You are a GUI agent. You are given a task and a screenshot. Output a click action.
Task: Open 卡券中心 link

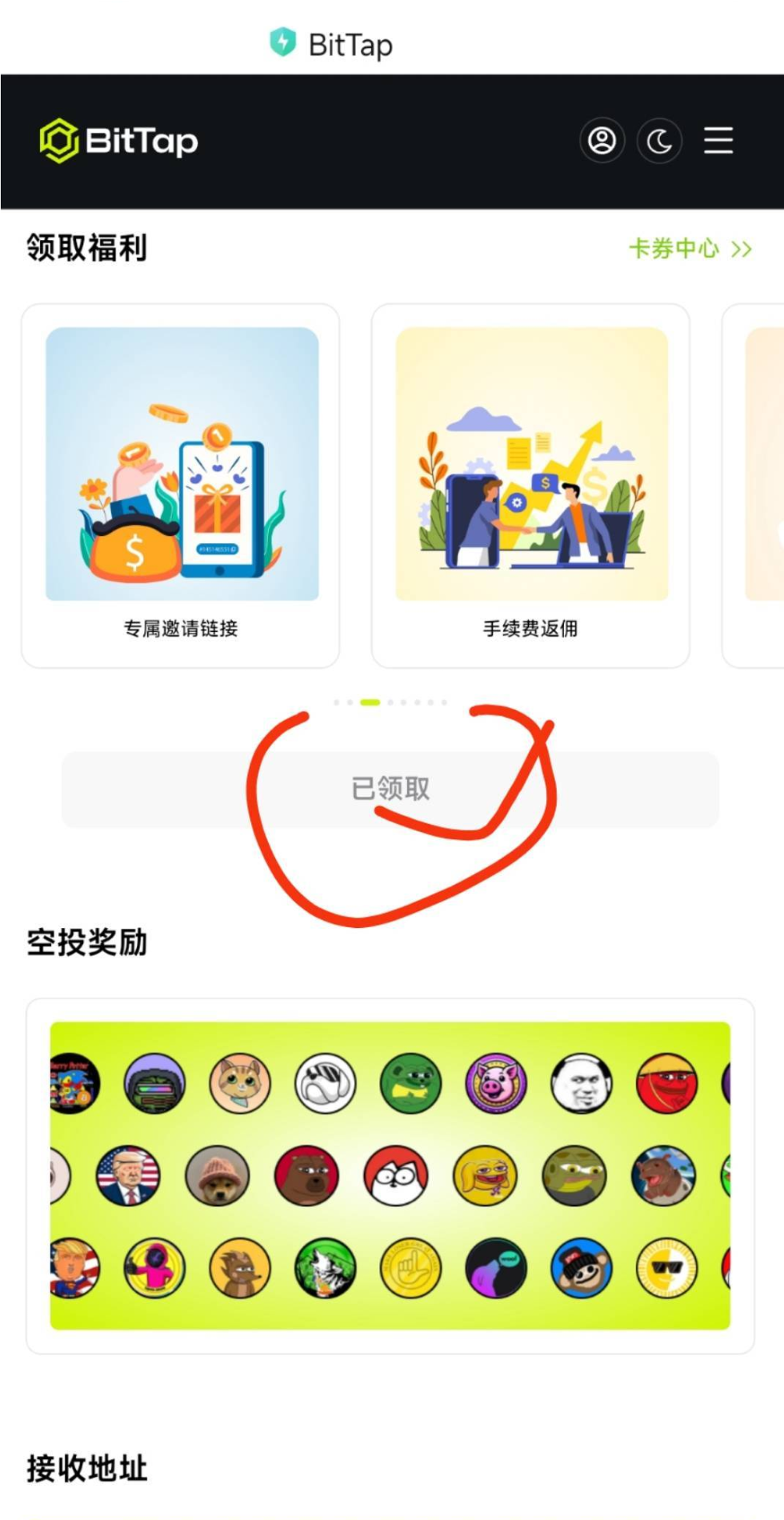tap(690, 249)
